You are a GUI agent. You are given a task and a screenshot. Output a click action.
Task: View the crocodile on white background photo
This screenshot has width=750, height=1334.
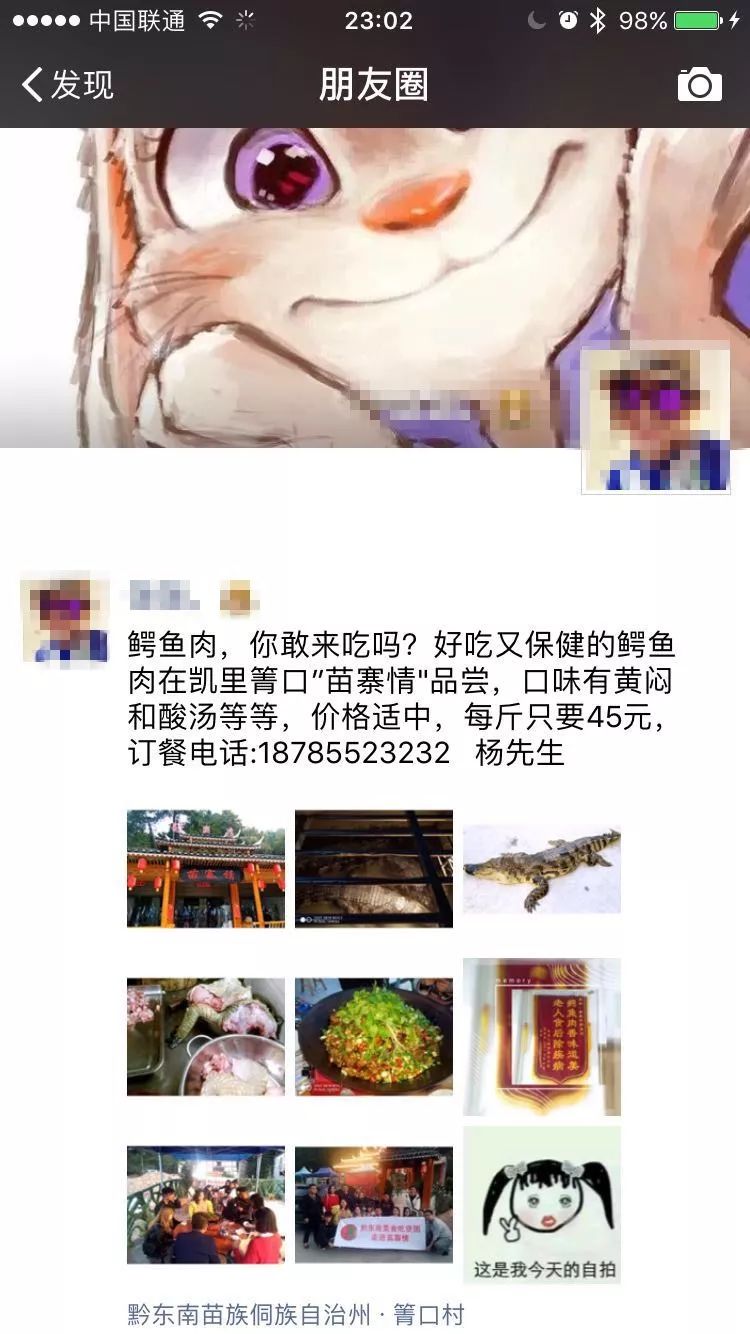pos(542,869)
